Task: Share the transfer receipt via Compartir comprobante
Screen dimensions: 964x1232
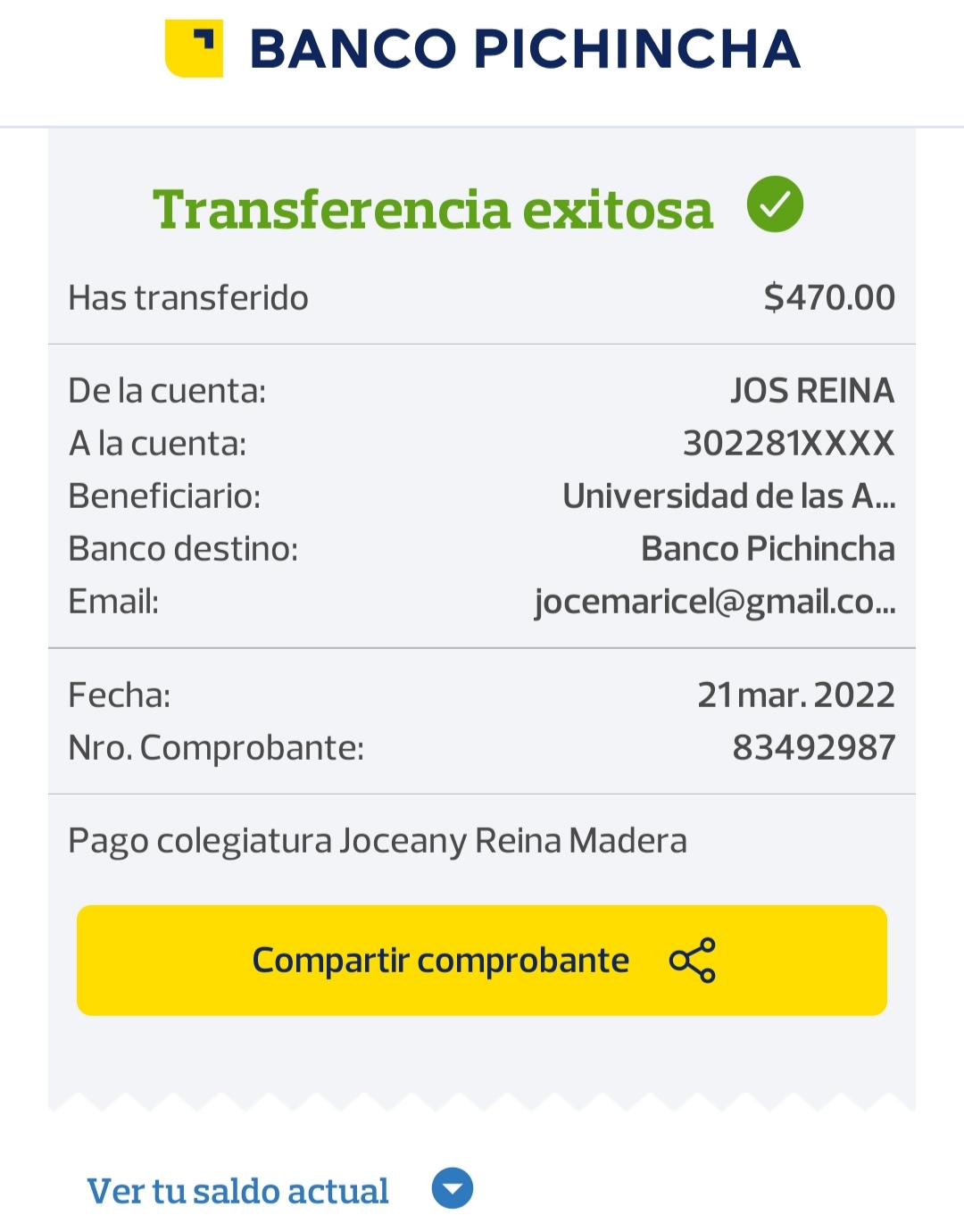Action: (x=482, y=961)
